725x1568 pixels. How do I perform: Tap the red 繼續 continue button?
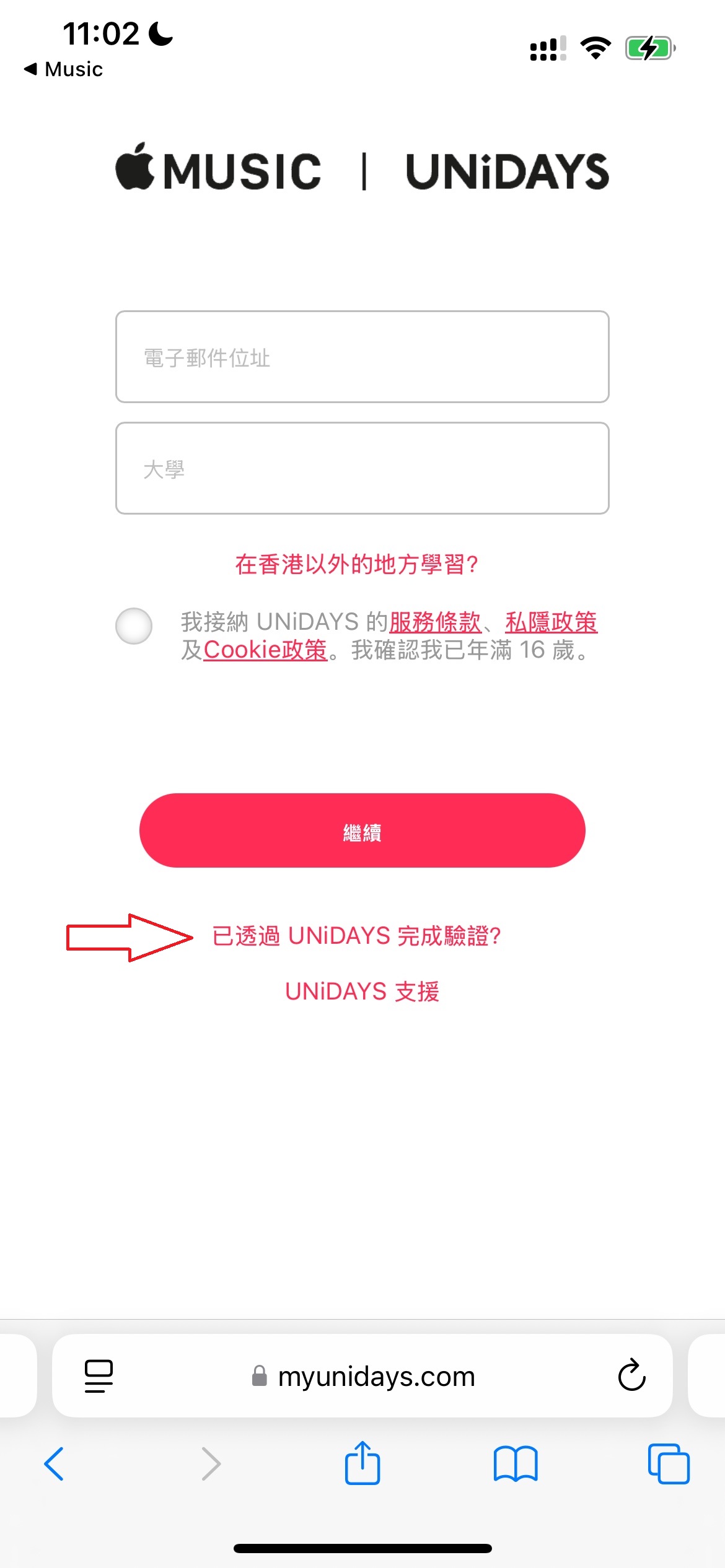pos(362,830)
